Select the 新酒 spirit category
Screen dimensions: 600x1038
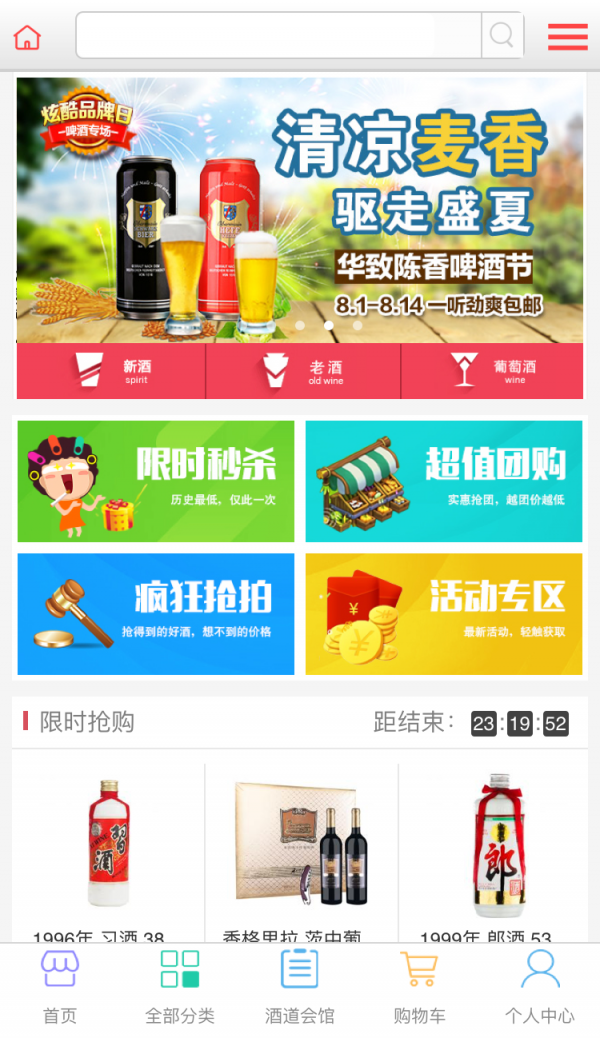pos(111,371)
